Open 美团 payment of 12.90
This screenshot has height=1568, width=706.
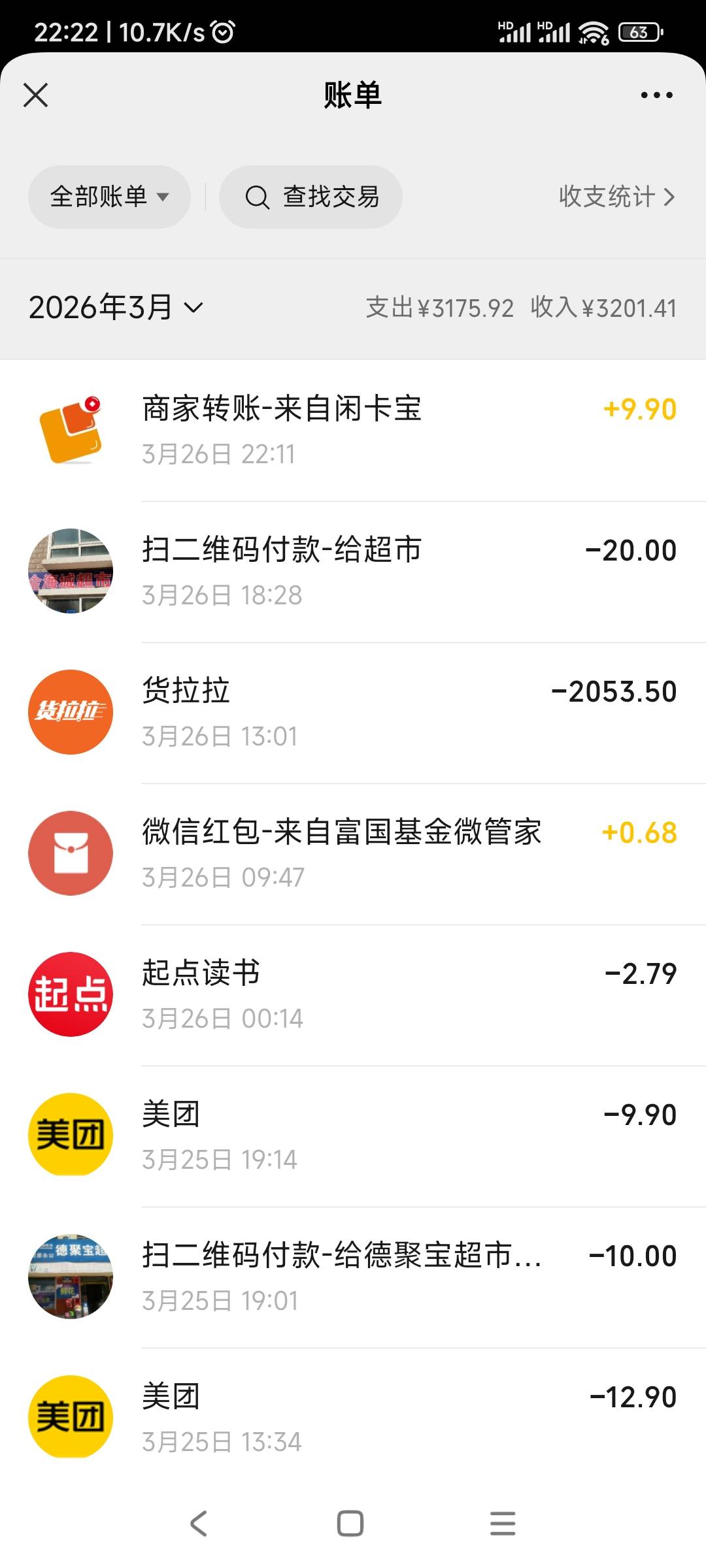coord(353,1416)
